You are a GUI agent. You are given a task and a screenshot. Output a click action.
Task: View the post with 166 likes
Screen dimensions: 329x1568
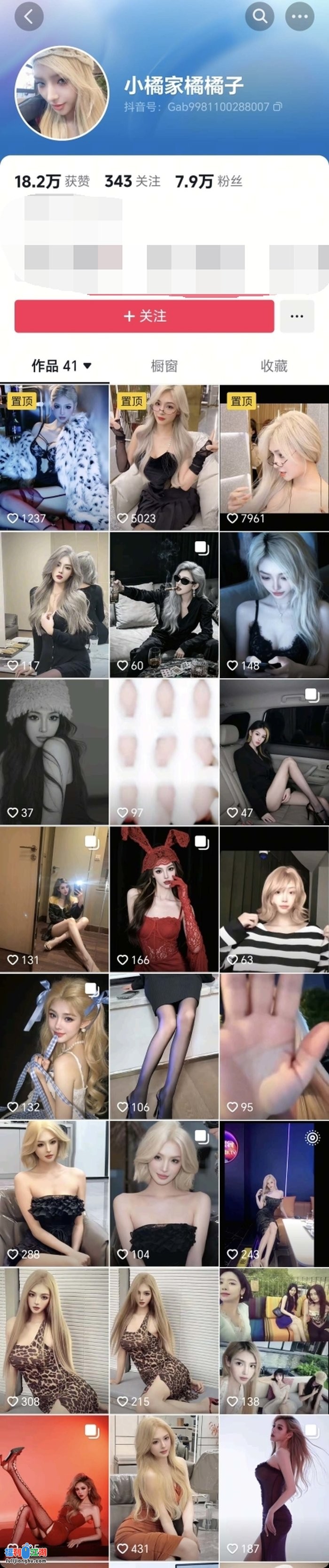pos(164,899)
